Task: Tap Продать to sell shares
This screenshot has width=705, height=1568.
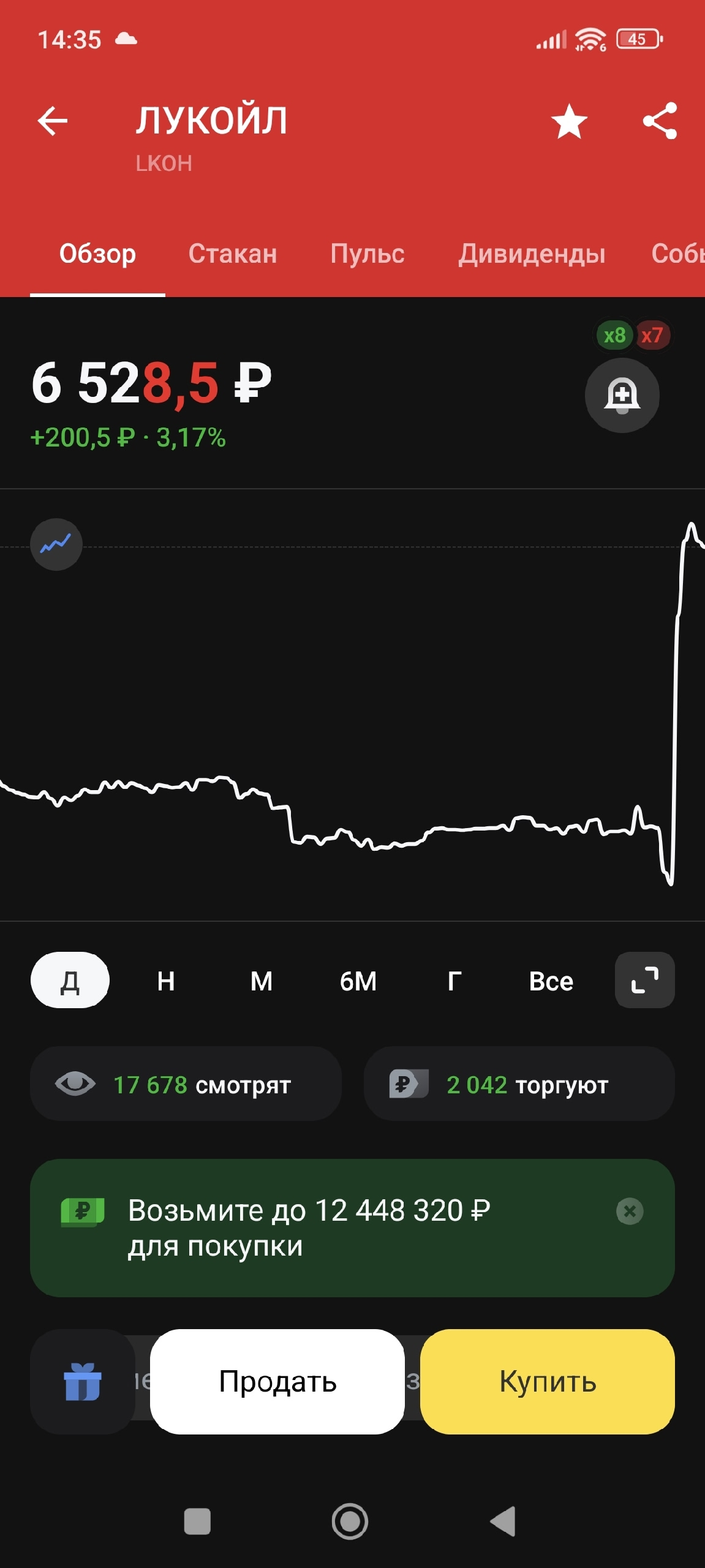Action: [x=277, y=1381]
